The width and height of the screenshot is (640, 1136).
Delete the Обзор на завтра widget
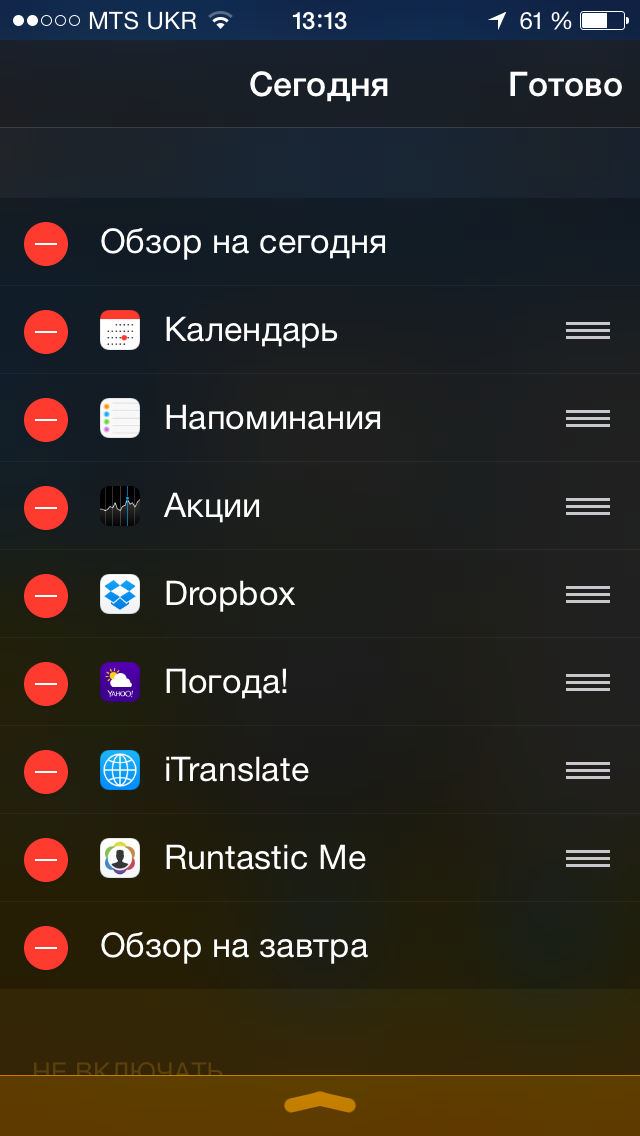pyautogui.click(x=46, y=947)
